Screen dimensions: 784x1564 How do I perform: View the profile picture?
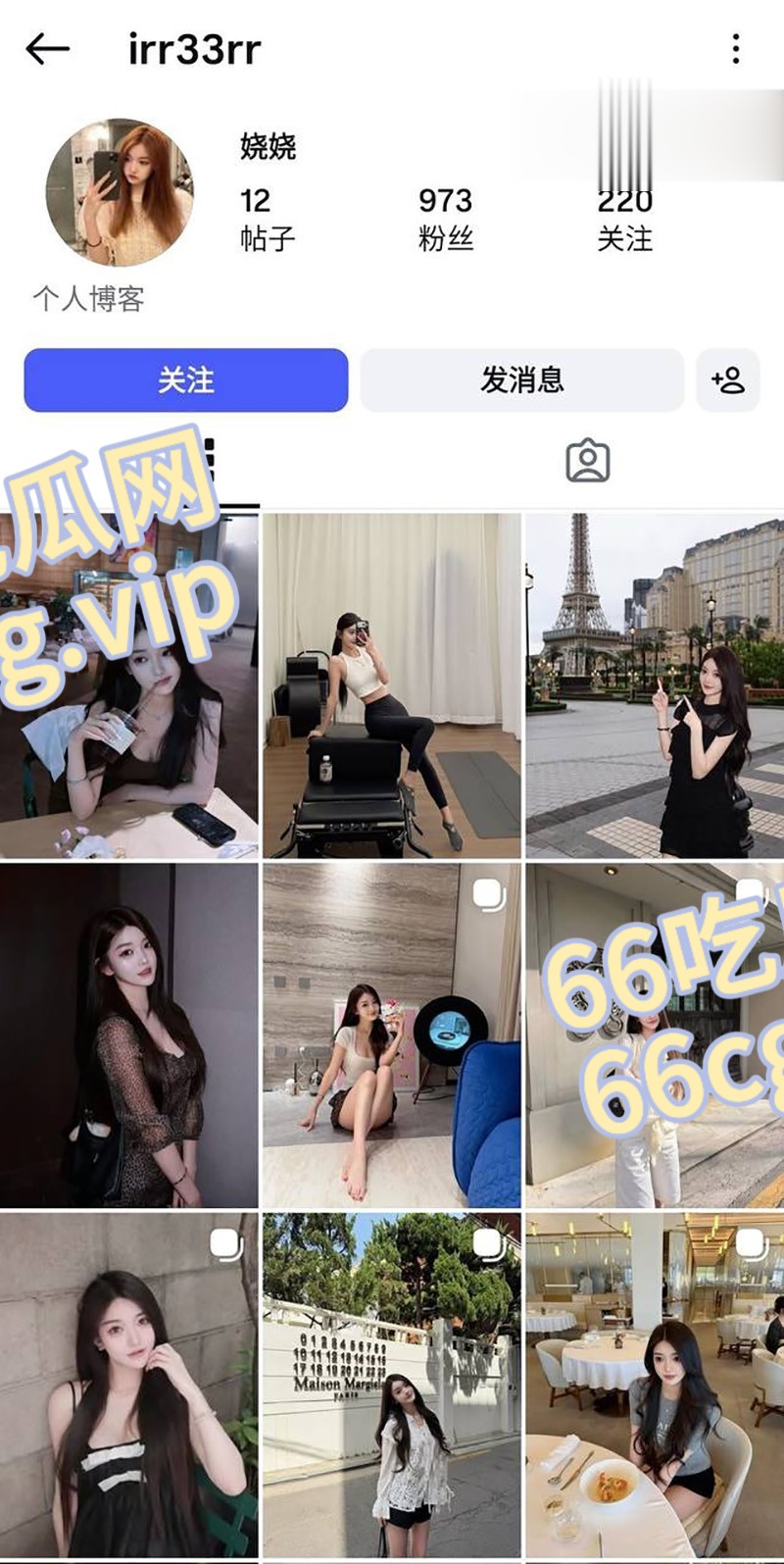point(120,192)
